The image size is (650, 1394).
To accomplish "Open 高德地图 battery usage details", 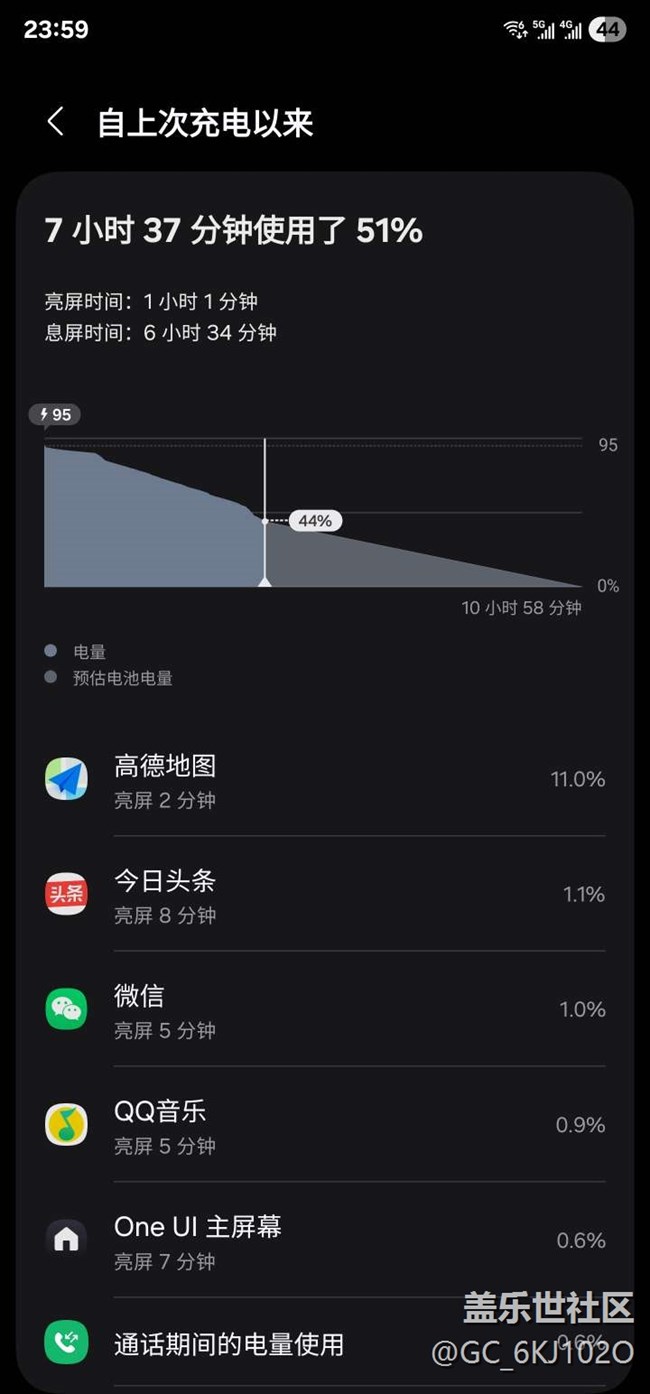I will click(x=325, y=779).
